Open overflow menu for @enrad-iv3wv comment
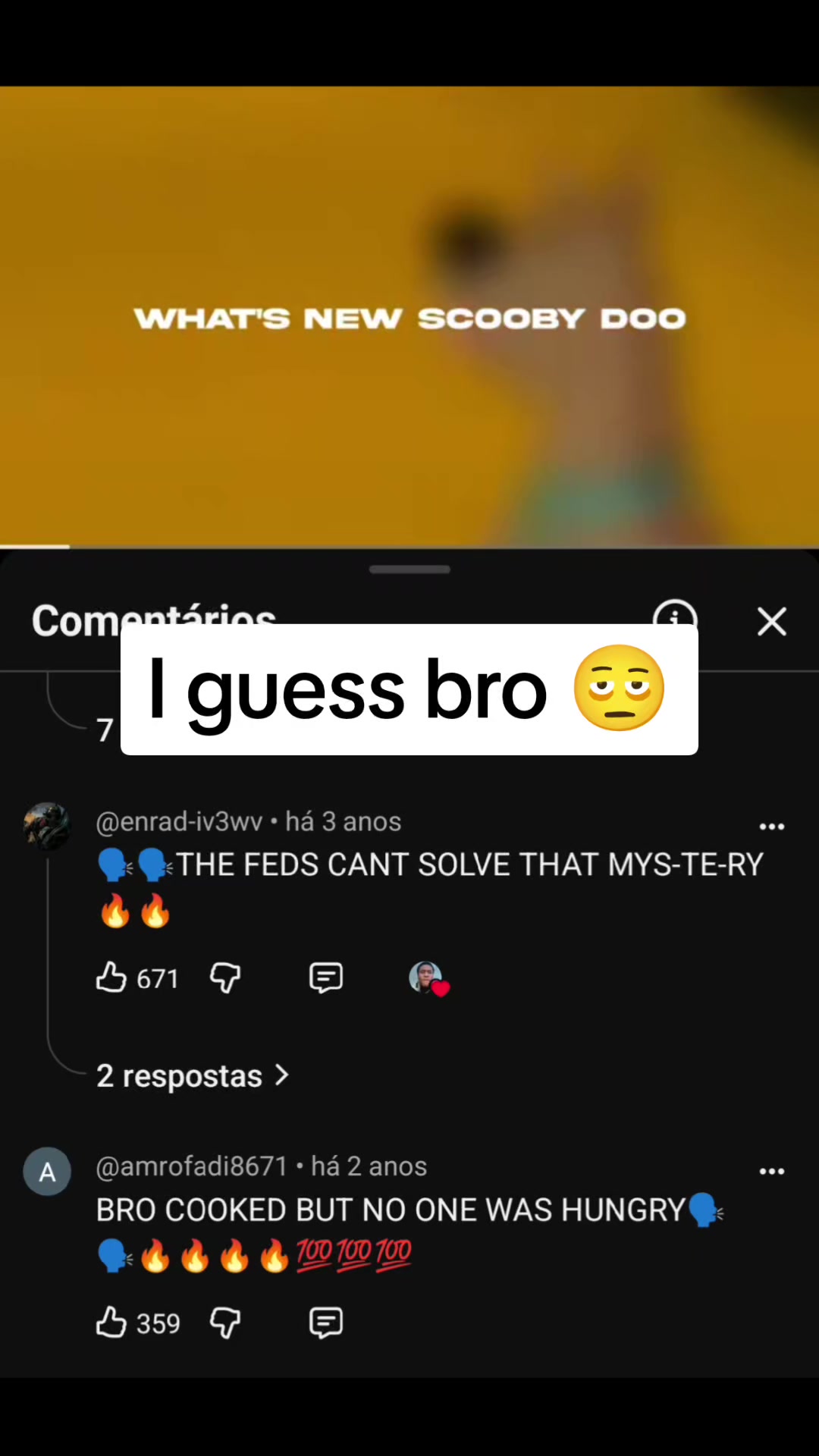Image resolution: width=819 pixels, height=1456 pixels. click(x=772, y=827)
